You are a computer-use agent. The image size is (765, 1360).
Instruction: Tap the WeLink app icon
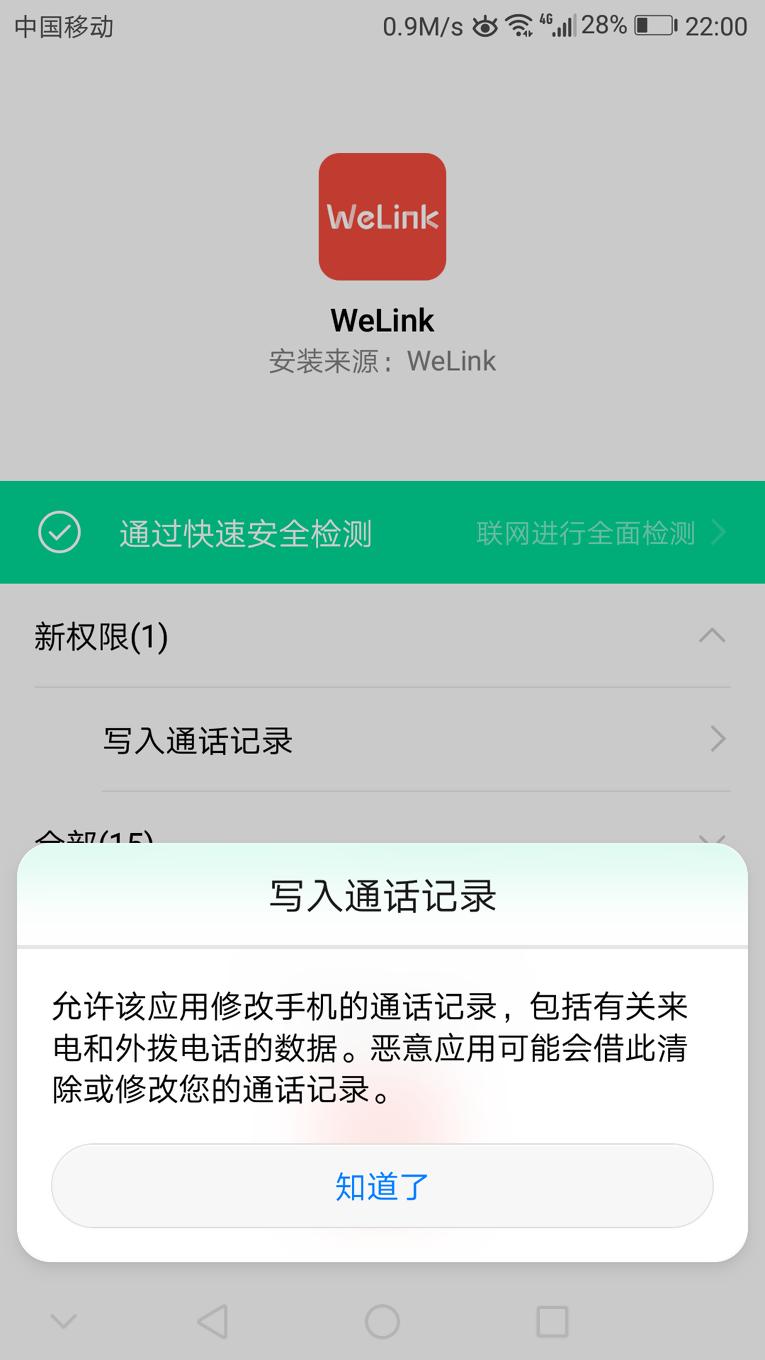click(x=382, y=217)
